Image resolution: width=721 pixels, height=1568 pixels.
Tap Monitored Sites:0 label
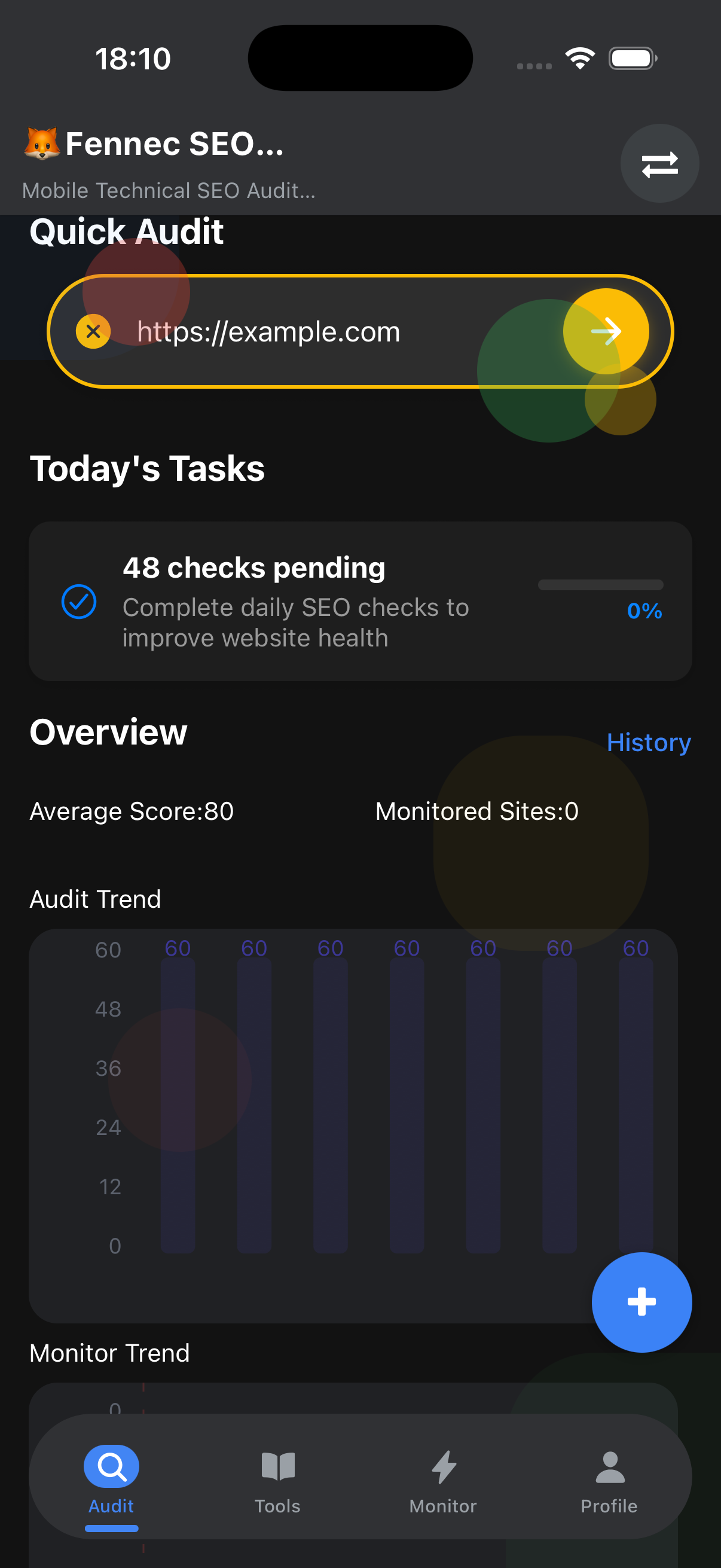[x=476, y=811]
